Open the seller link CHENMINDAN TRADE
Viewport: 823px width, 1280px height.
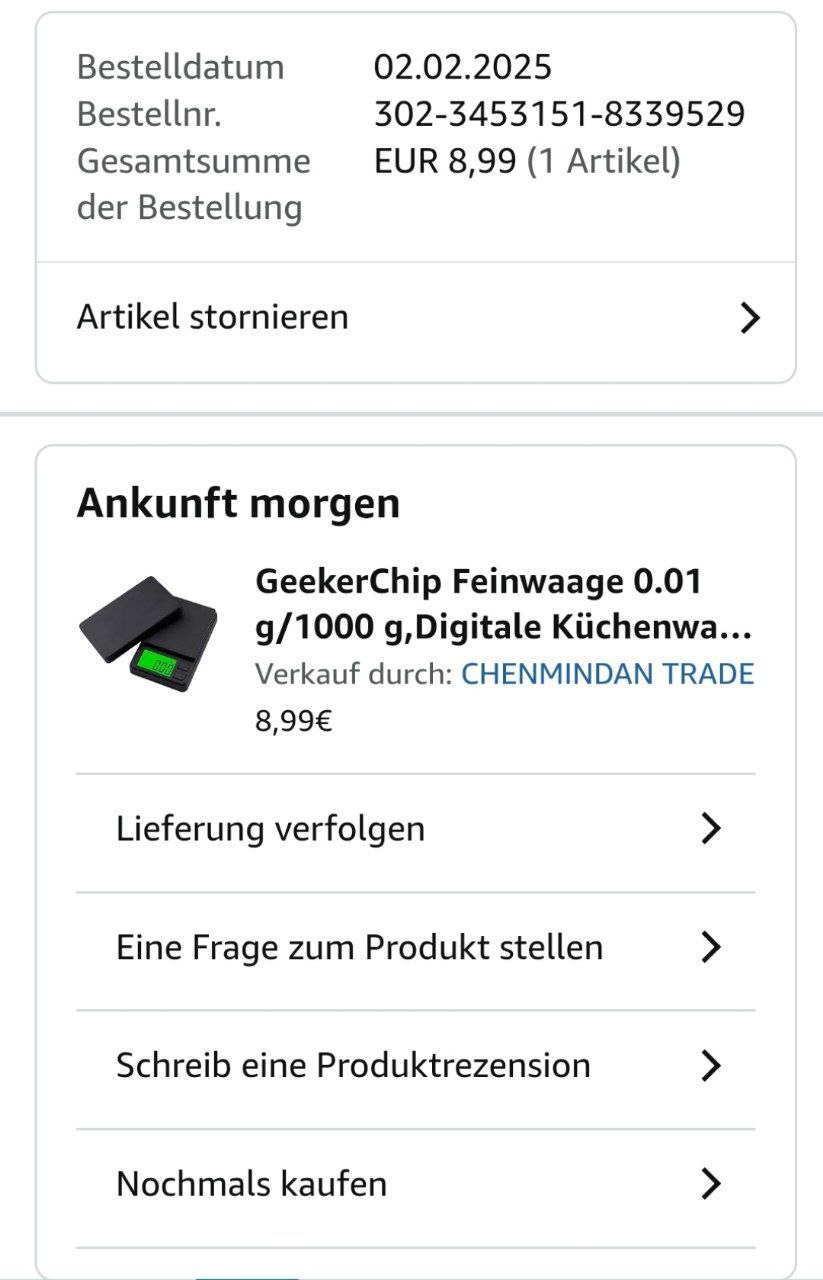tap(607, 674)
